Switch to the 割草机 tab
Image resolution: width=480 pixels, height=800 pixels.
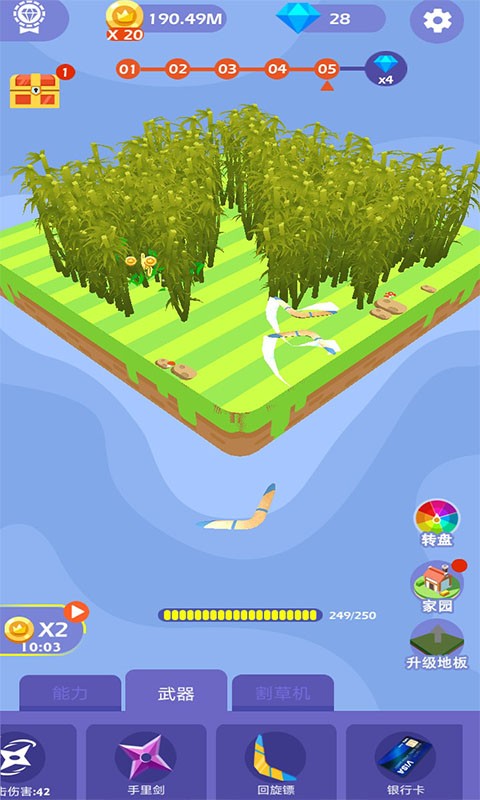click(x=283, y=693)
